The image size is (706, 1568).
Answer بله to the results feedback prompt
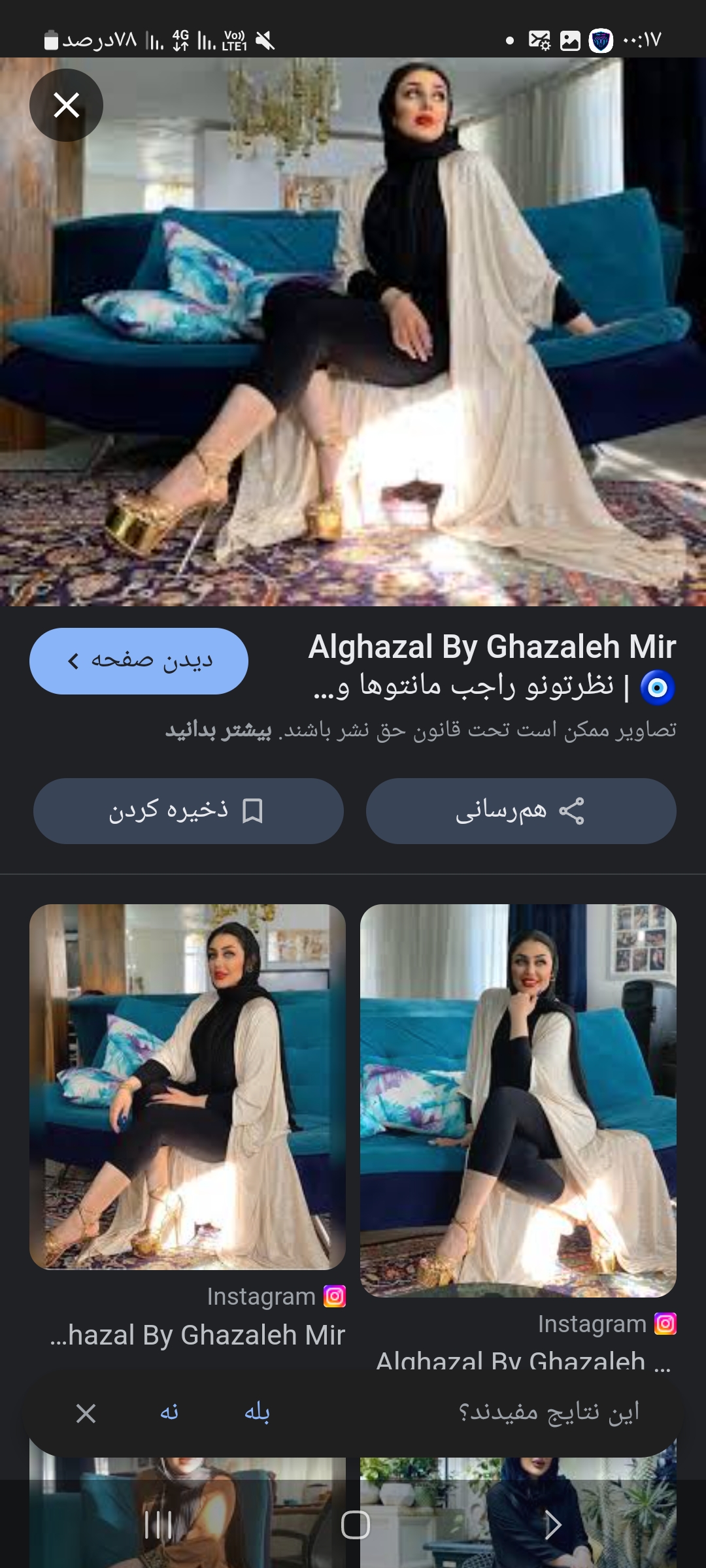(257, 1413)
